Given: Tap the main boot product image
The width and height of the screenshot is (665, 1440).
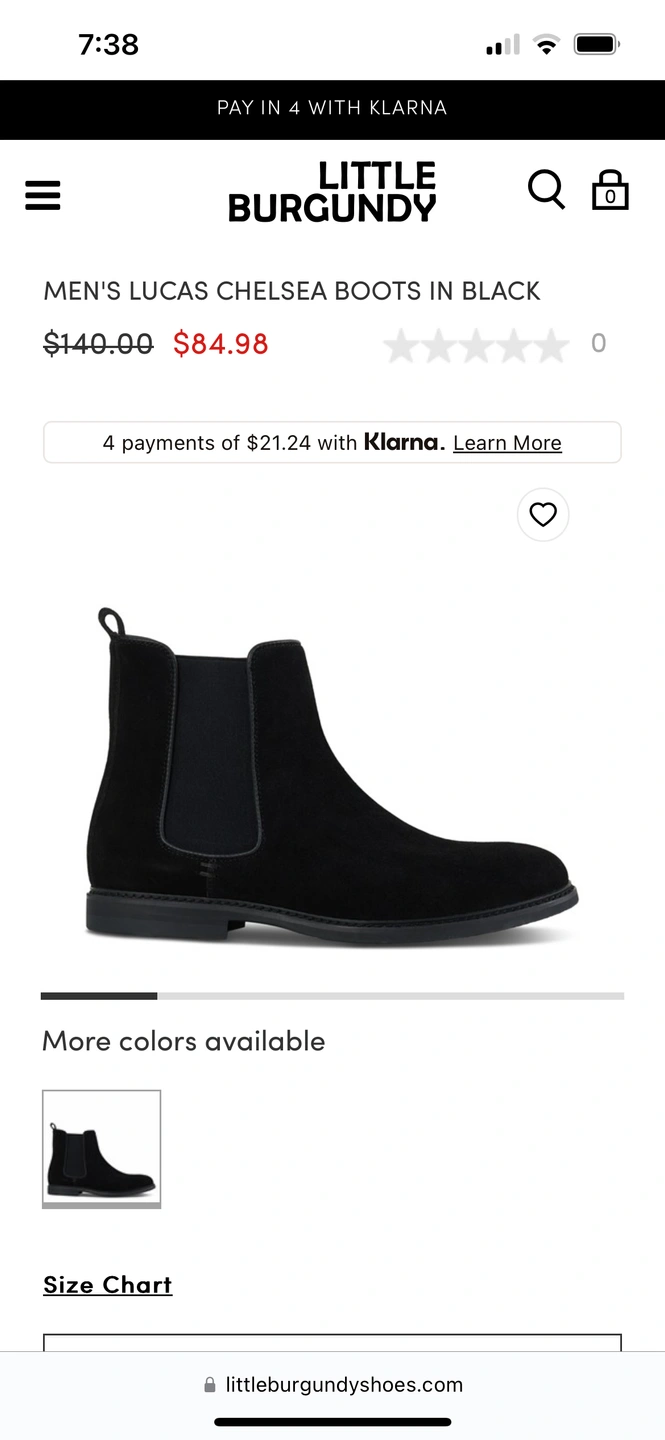Looking at the screenshot, I should click(332, 775).
